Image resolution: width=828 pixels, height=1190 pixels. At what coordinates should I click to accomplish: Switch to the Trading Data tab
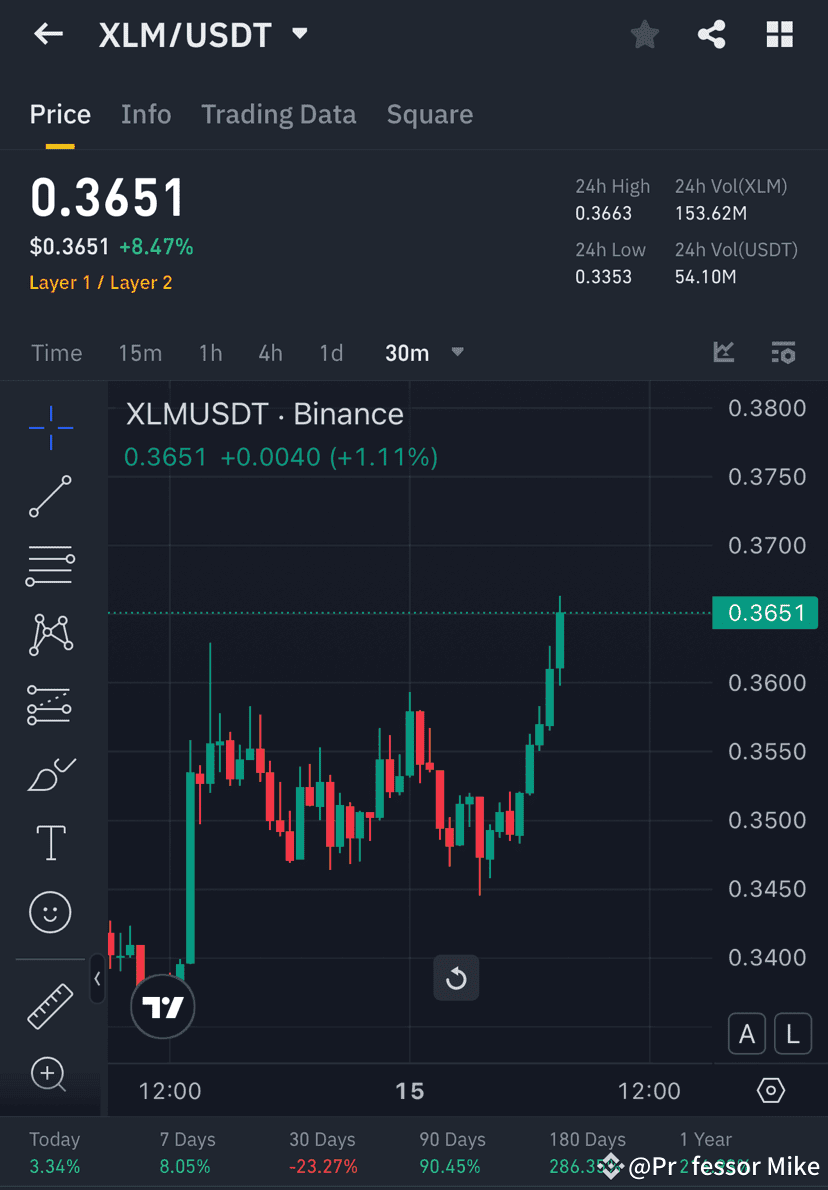[279, 114]
